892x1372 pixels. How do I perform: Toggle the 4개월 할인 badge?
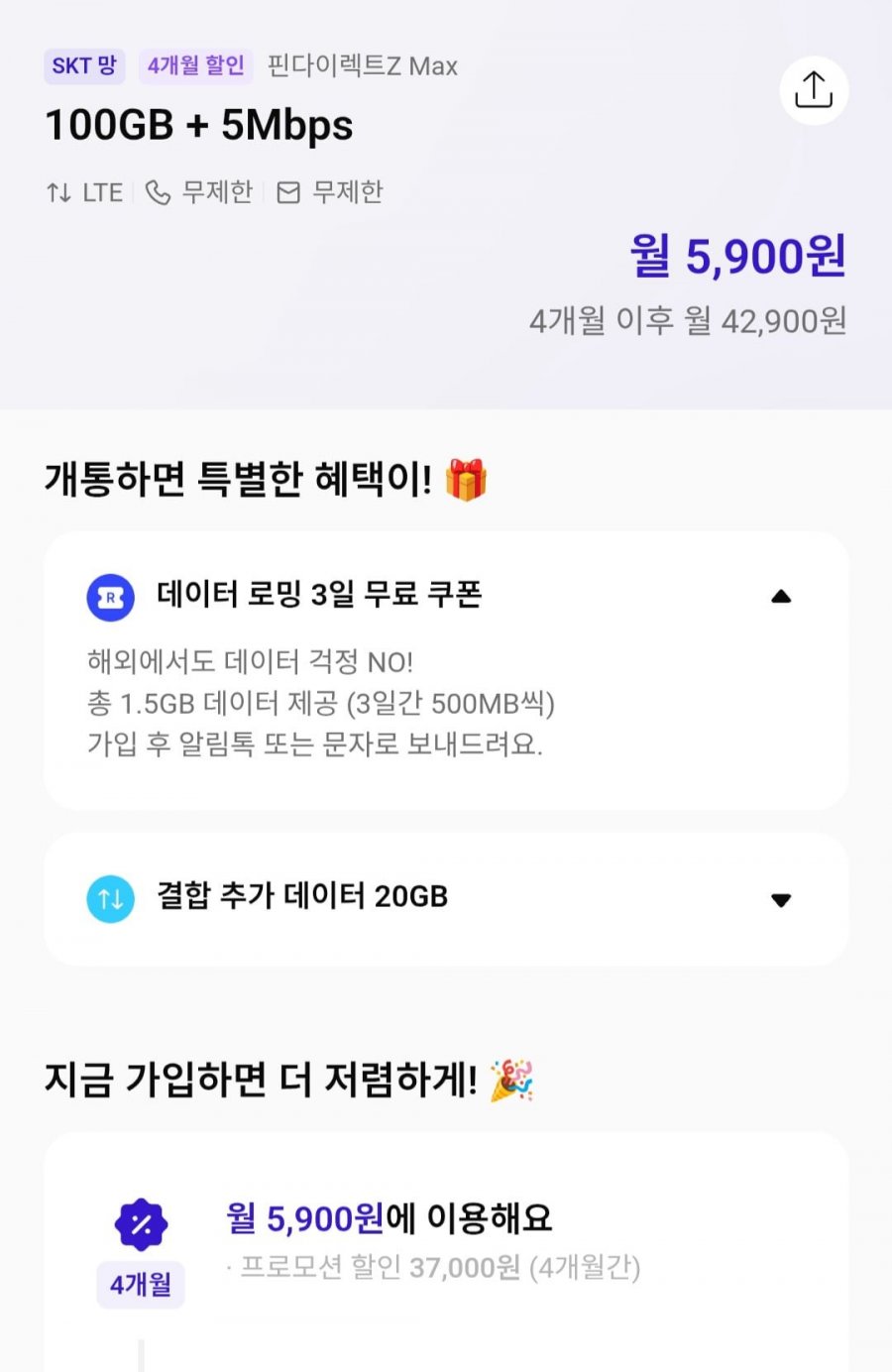[195, 66]
